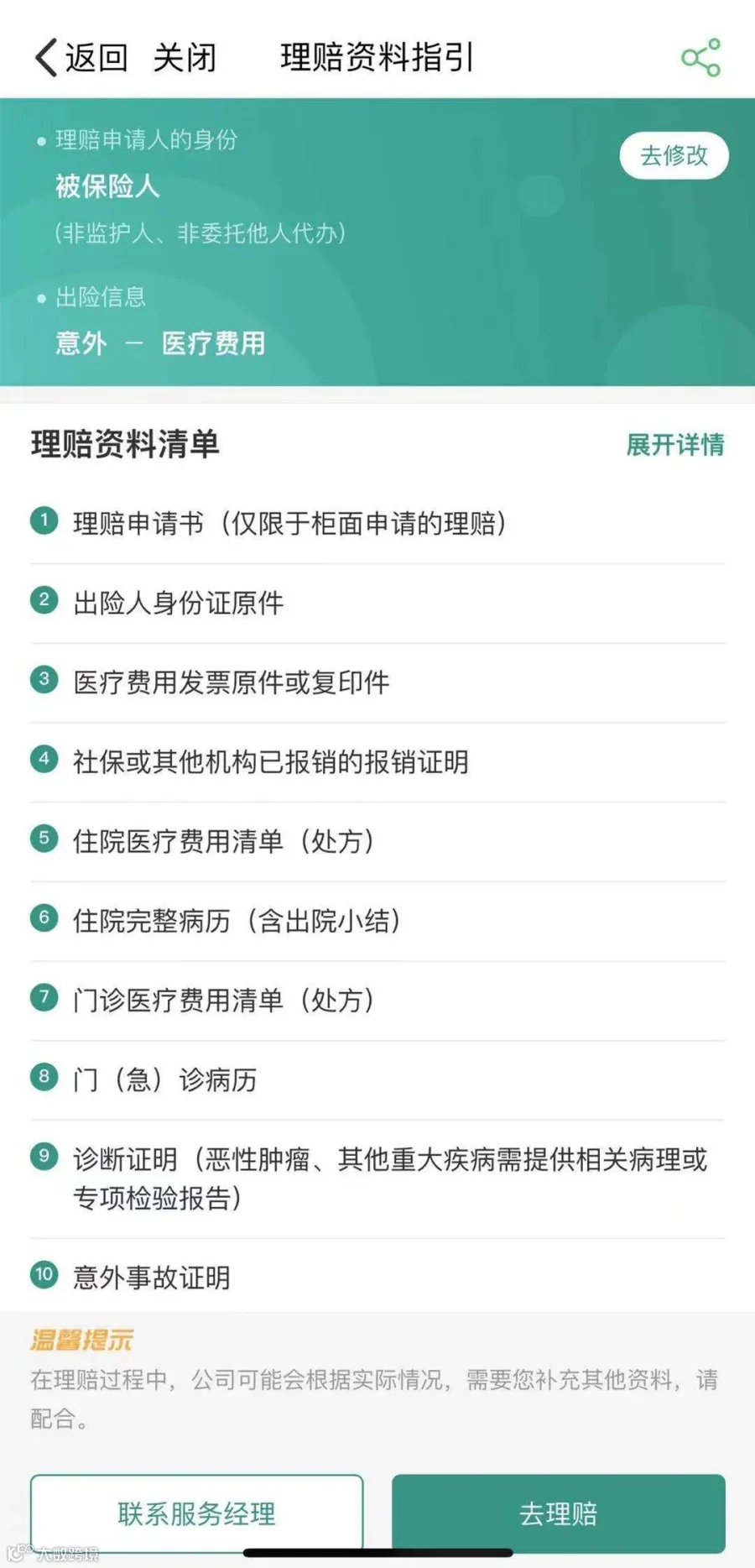This screenshot has height=1568, width=755.
Task: Share this claims guide page
Action: pyautogui.click(x=700, y=57)
